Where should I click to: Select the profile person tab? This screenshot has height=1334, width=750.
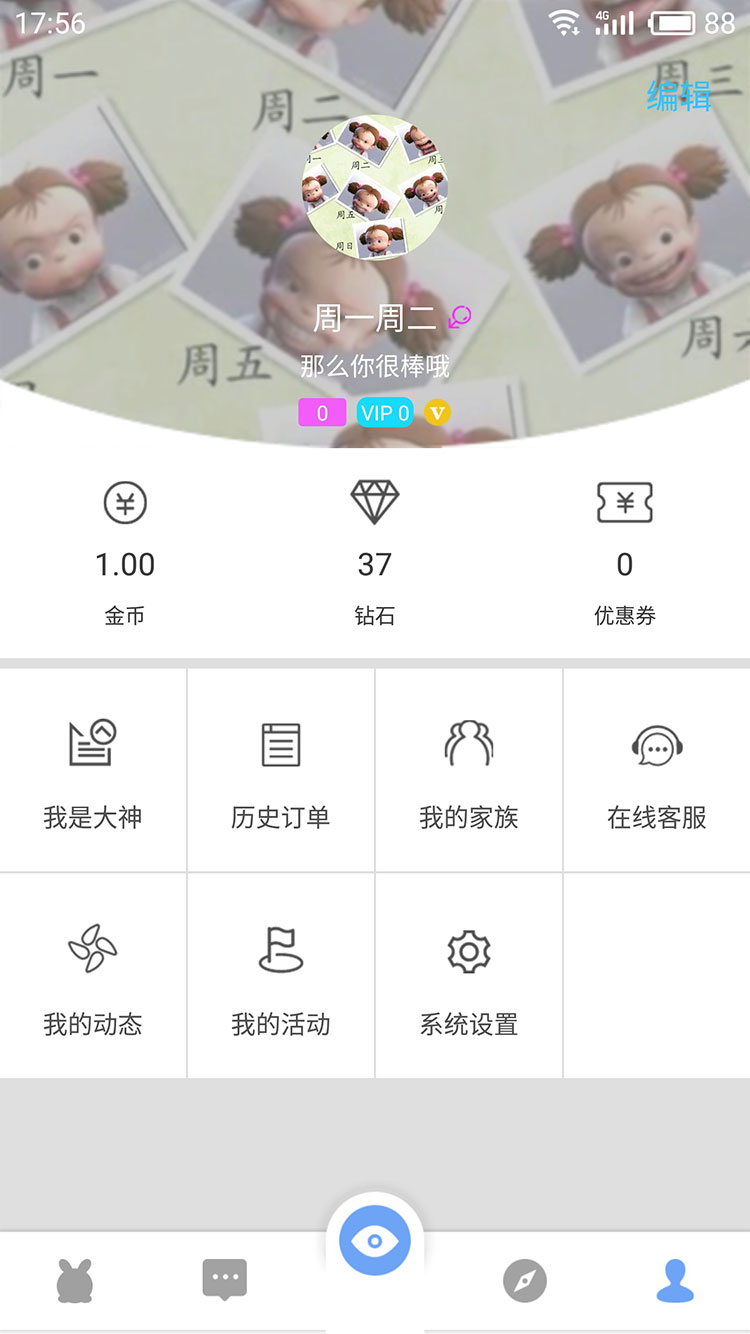point(675,1281)
